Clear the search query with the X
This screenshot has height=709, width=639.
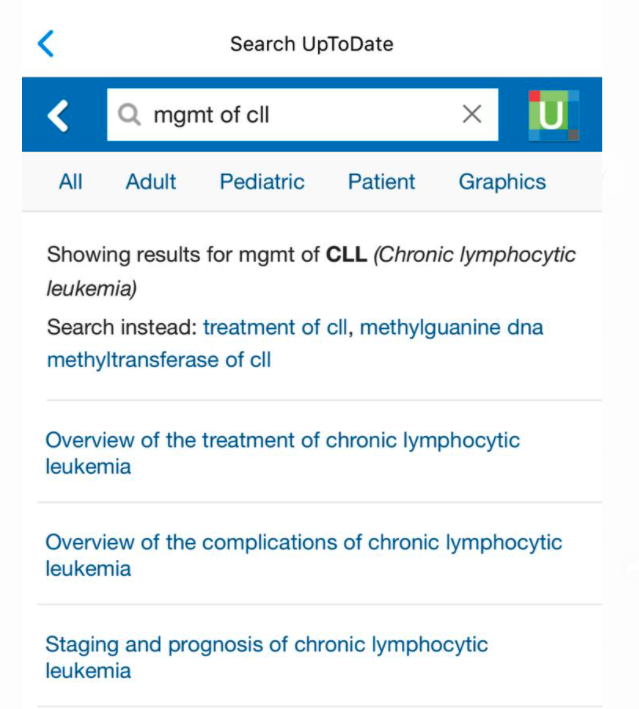472,115
